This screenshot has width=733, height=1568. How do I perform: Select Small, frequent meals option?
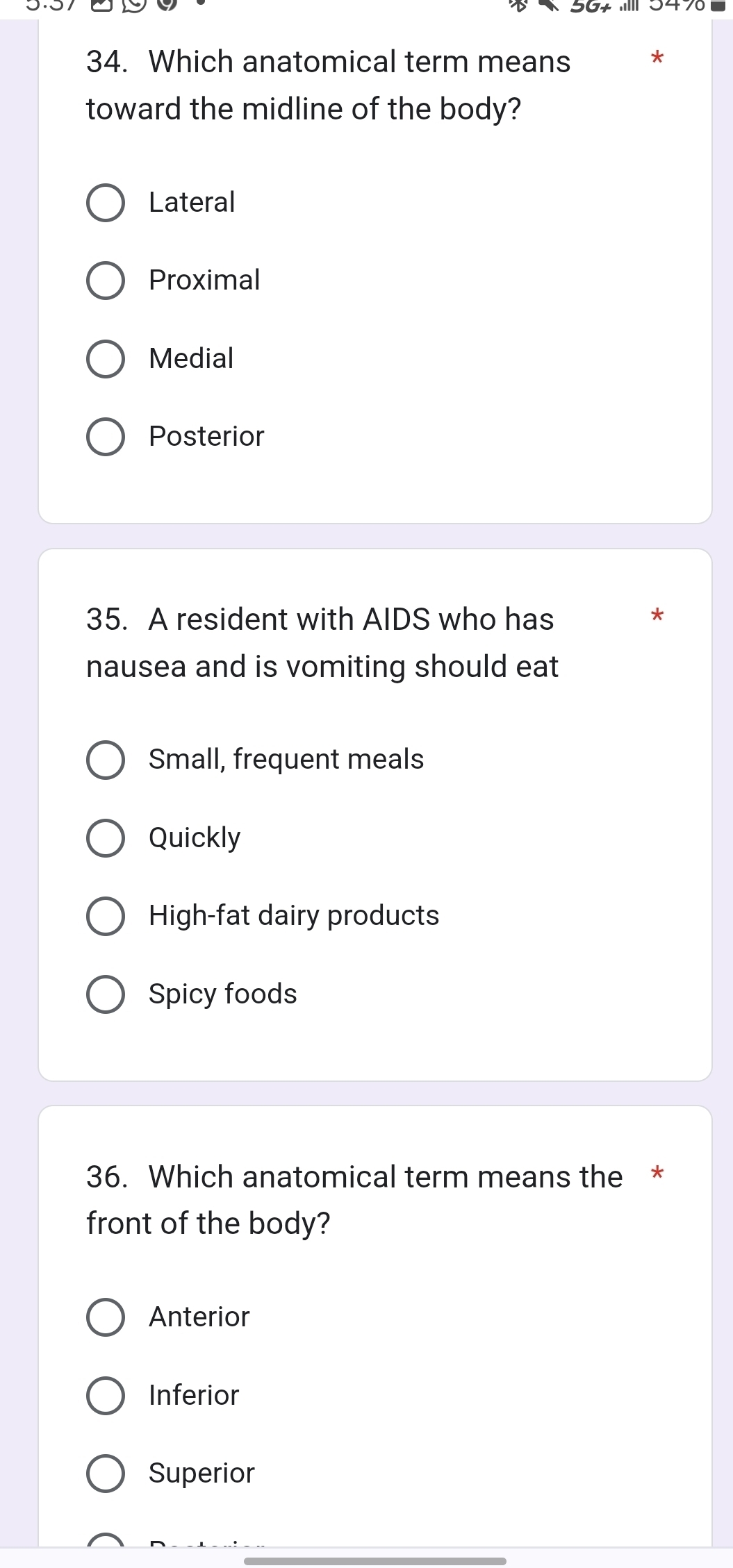(x=106, y=760)
